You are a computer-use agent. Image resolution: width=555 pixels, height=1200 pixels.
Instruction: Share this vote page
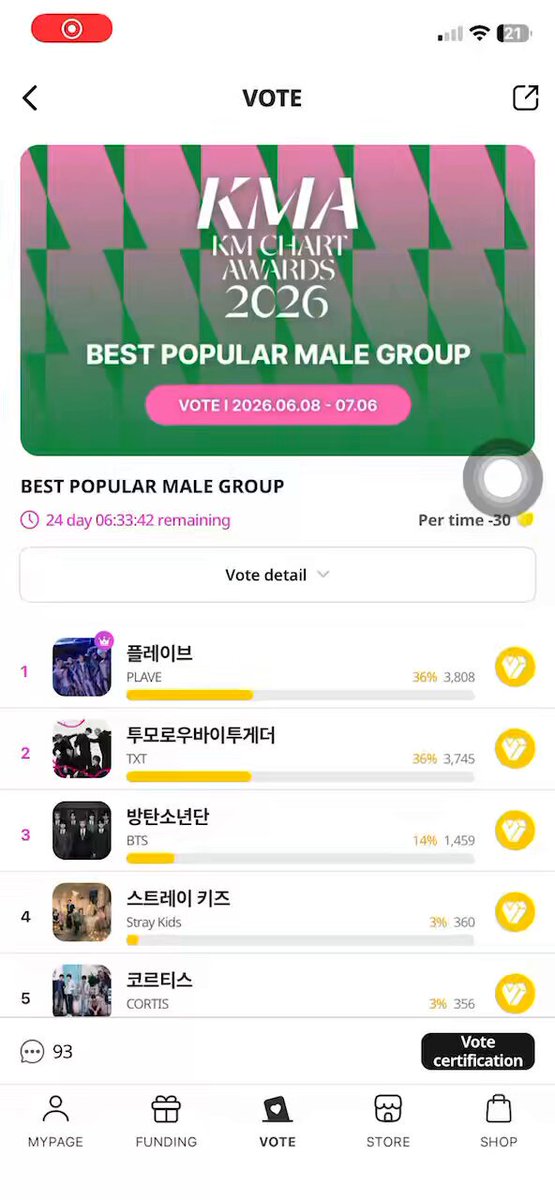coord(525,97)
